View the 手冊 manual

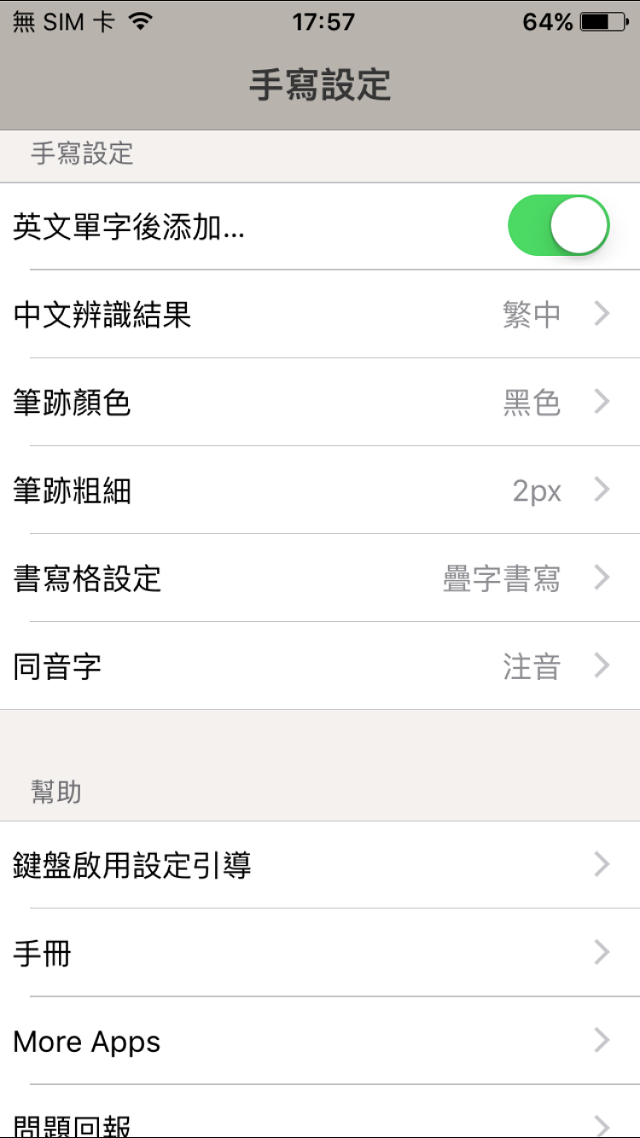(320, 953)
